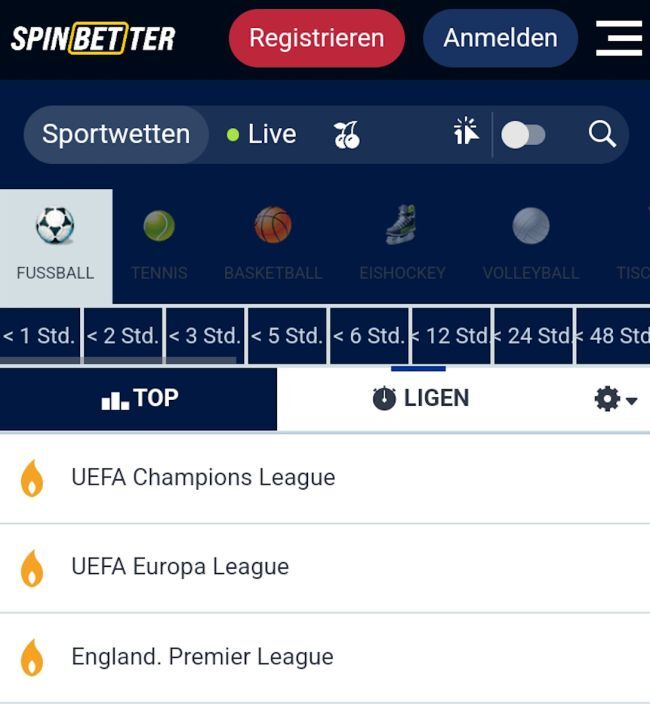Toggle the one-click bet switch

point(523,135)
